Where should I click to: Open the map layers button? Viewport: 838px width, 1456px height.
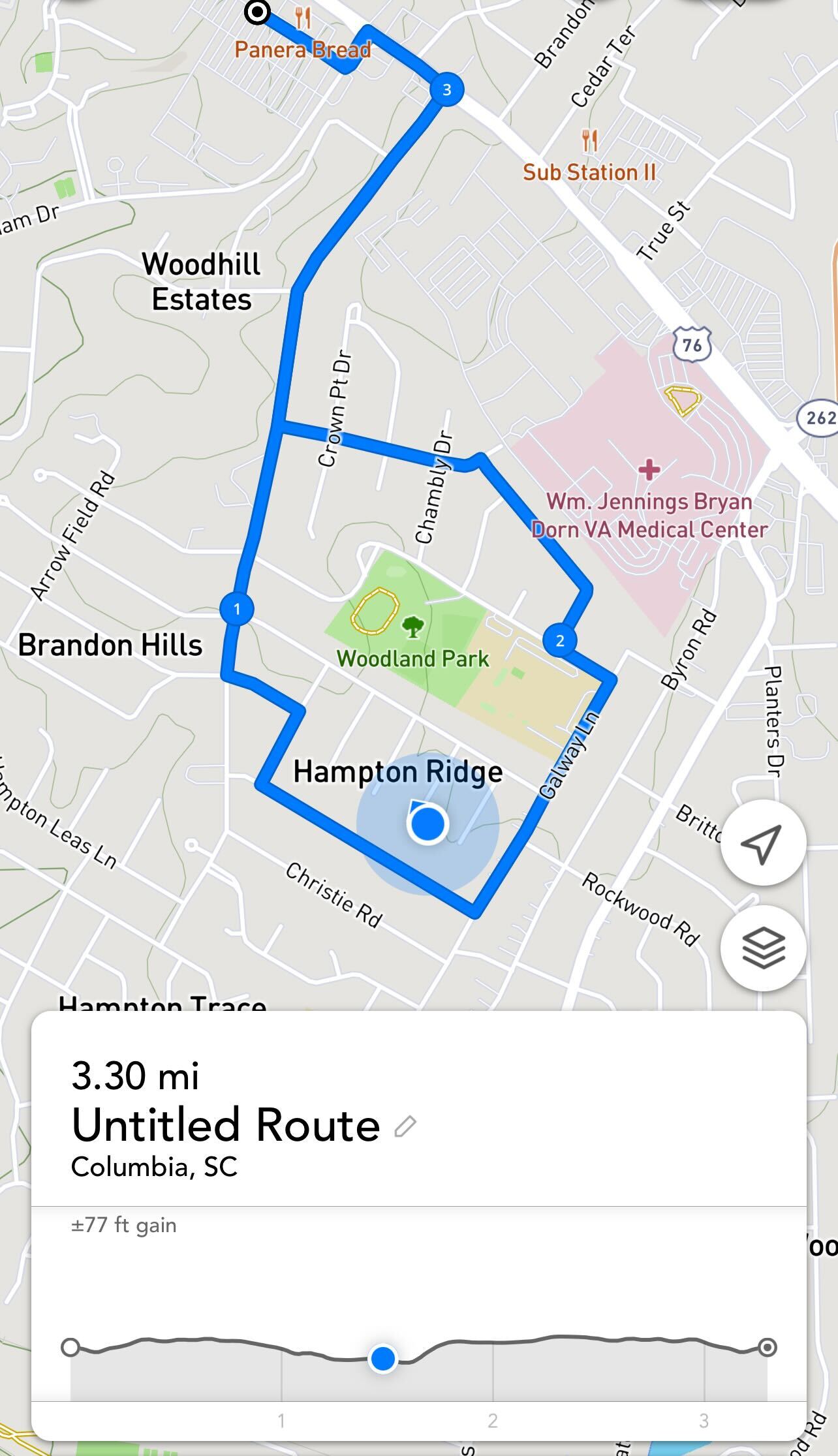pos(763,948)
